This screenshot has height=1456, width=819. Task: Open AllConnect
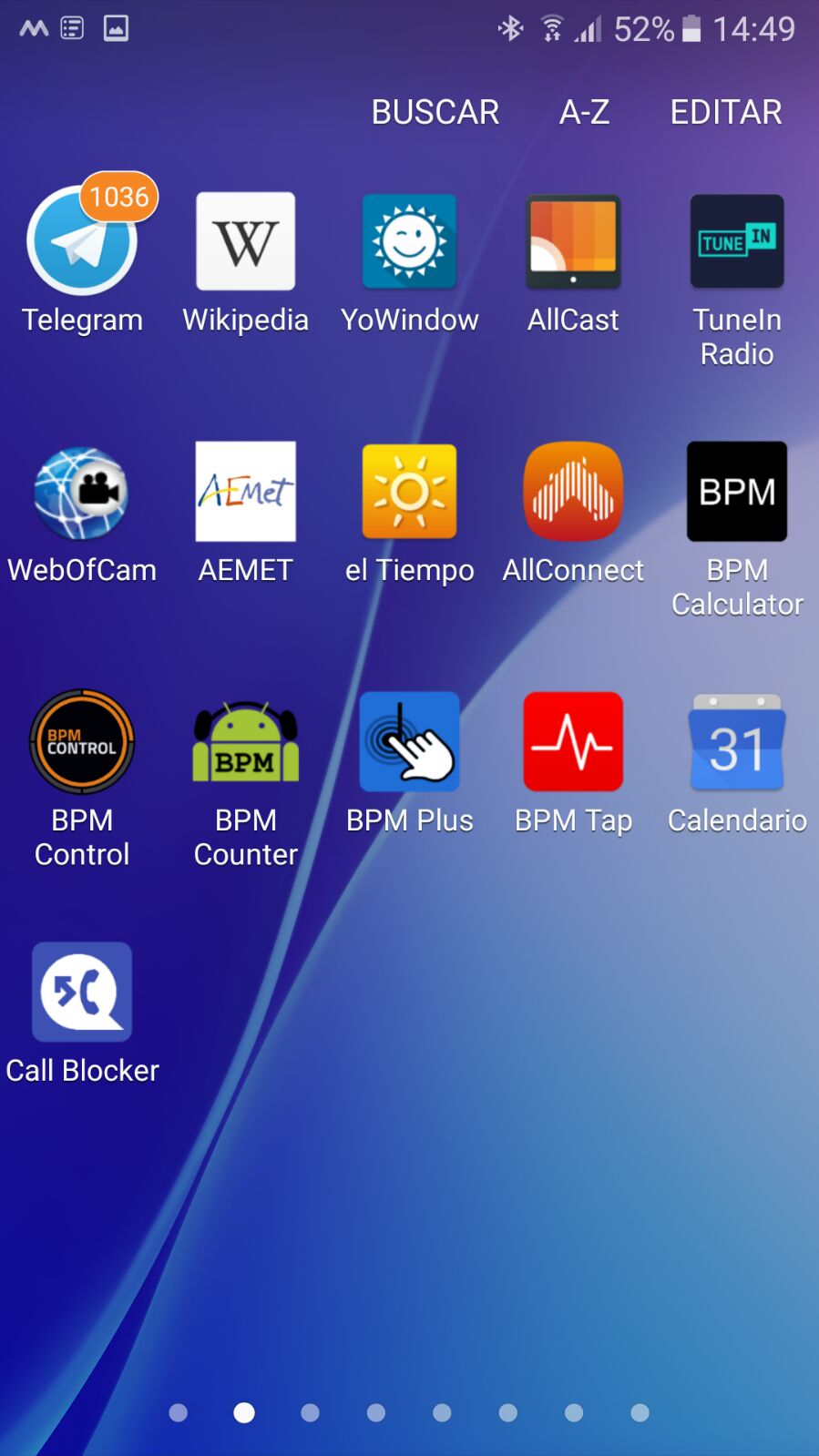[573, 493]
